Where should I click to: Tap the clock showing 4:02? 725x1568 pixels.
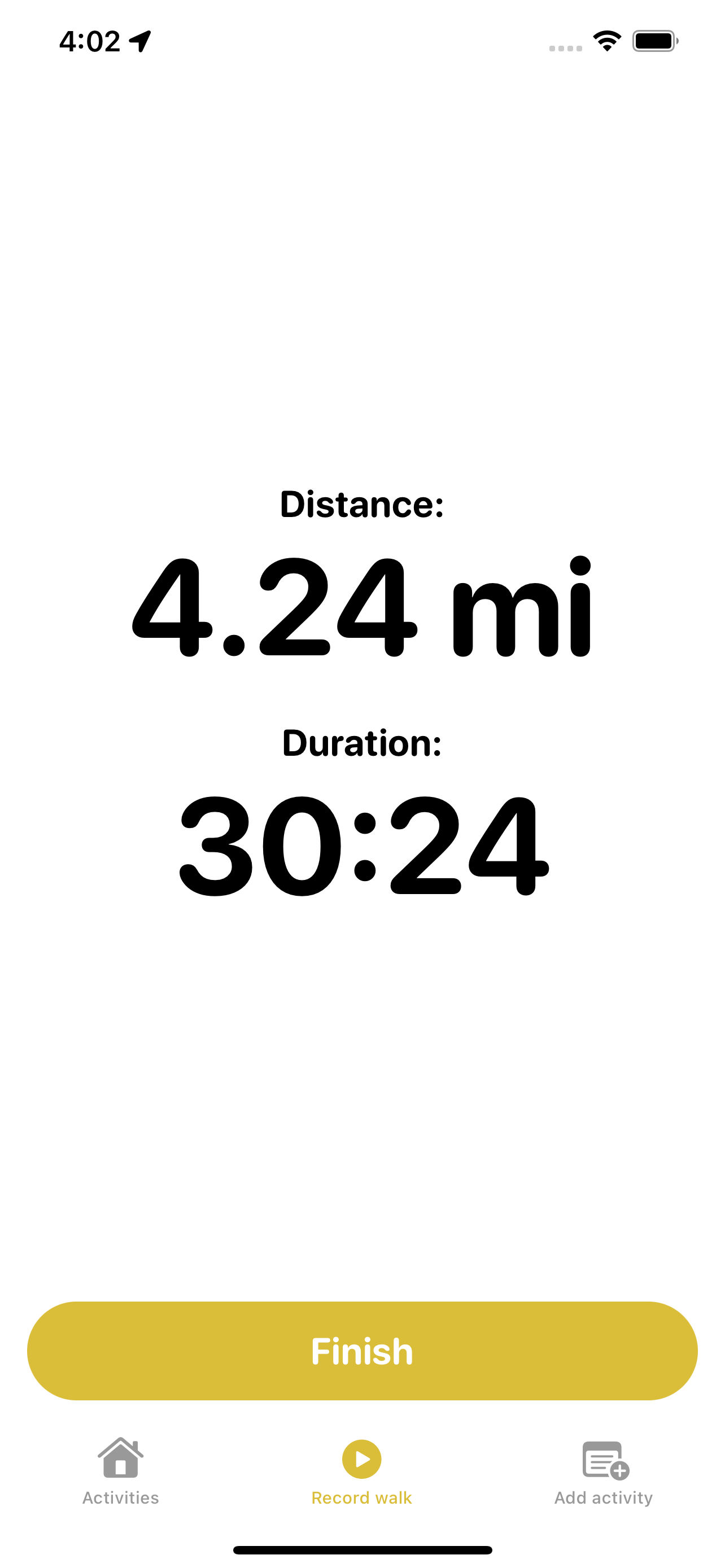90,40
